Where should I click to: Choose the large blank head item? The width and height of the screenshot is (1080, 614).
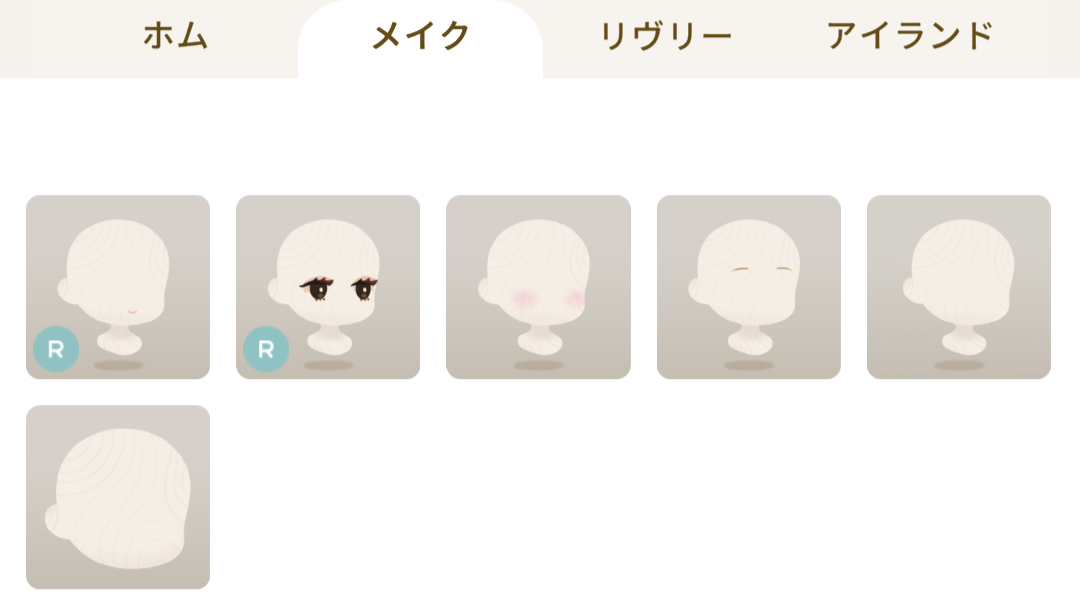pos(118,497)
